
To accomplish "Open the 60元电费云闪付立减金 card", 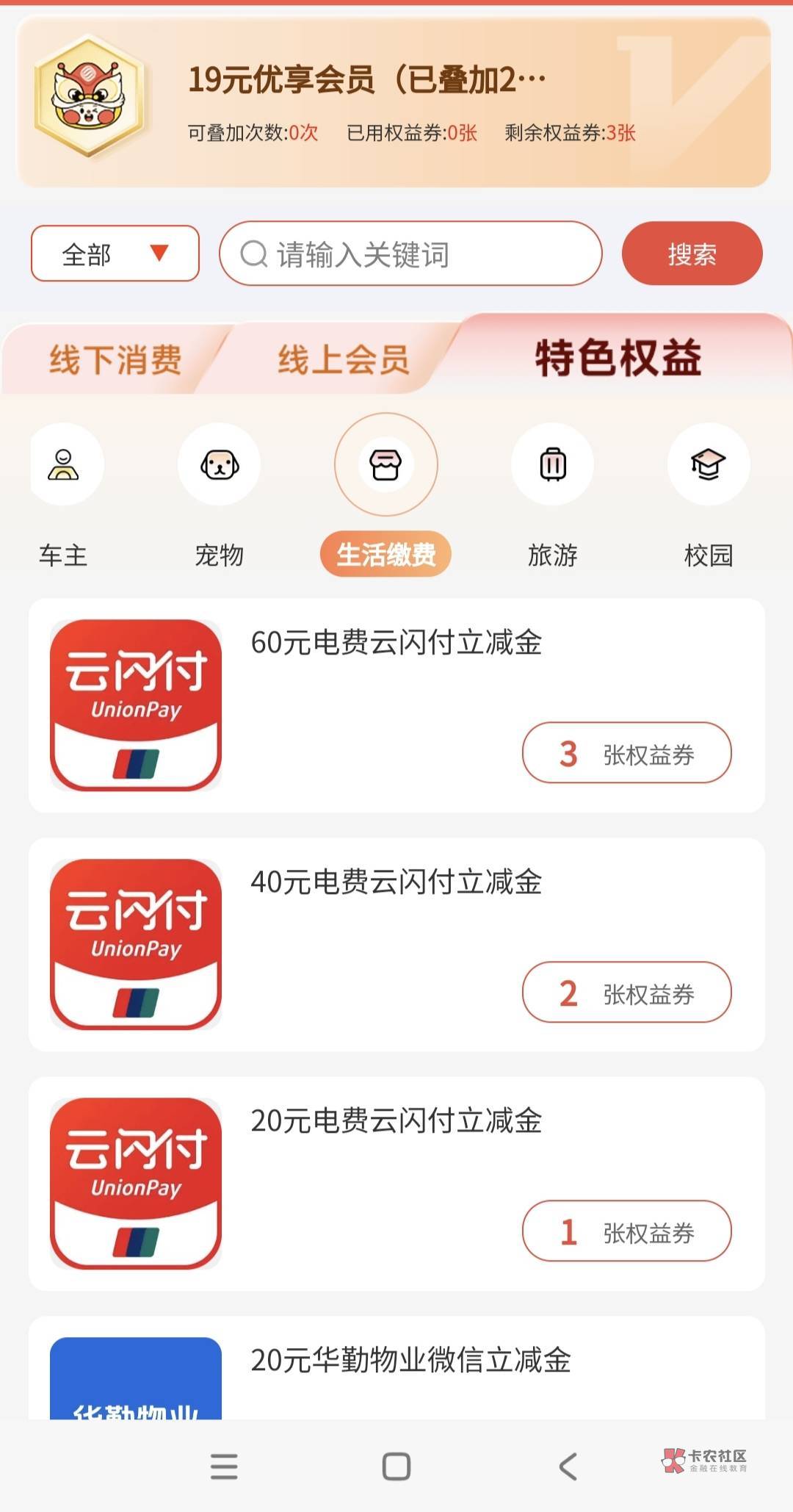I will point(396,643).
